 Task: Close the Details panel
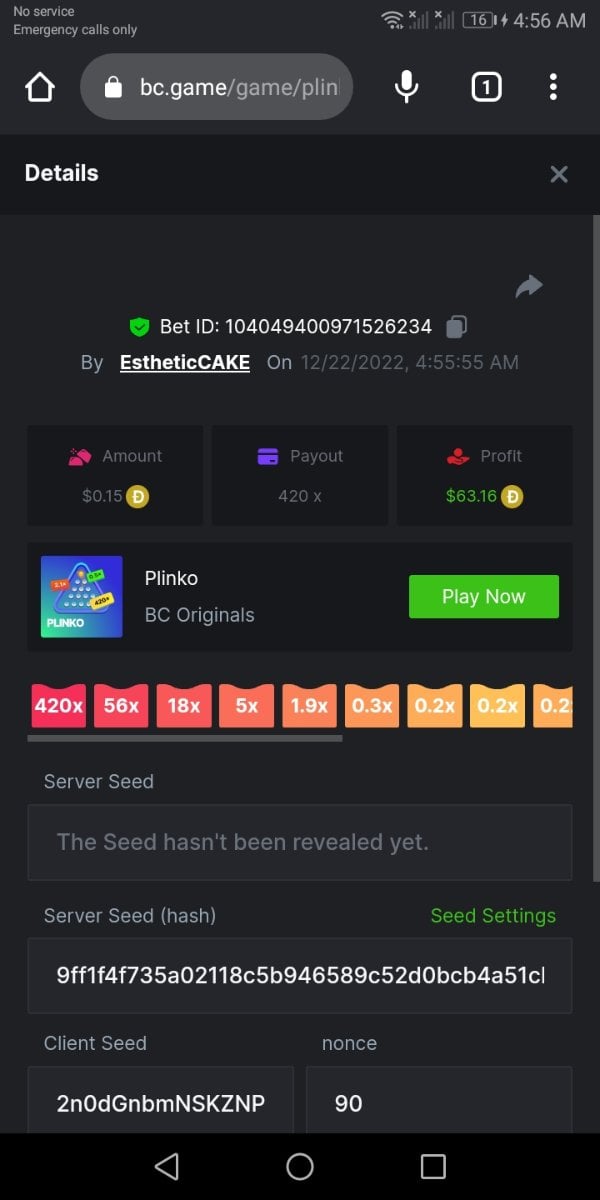point(559,174)
